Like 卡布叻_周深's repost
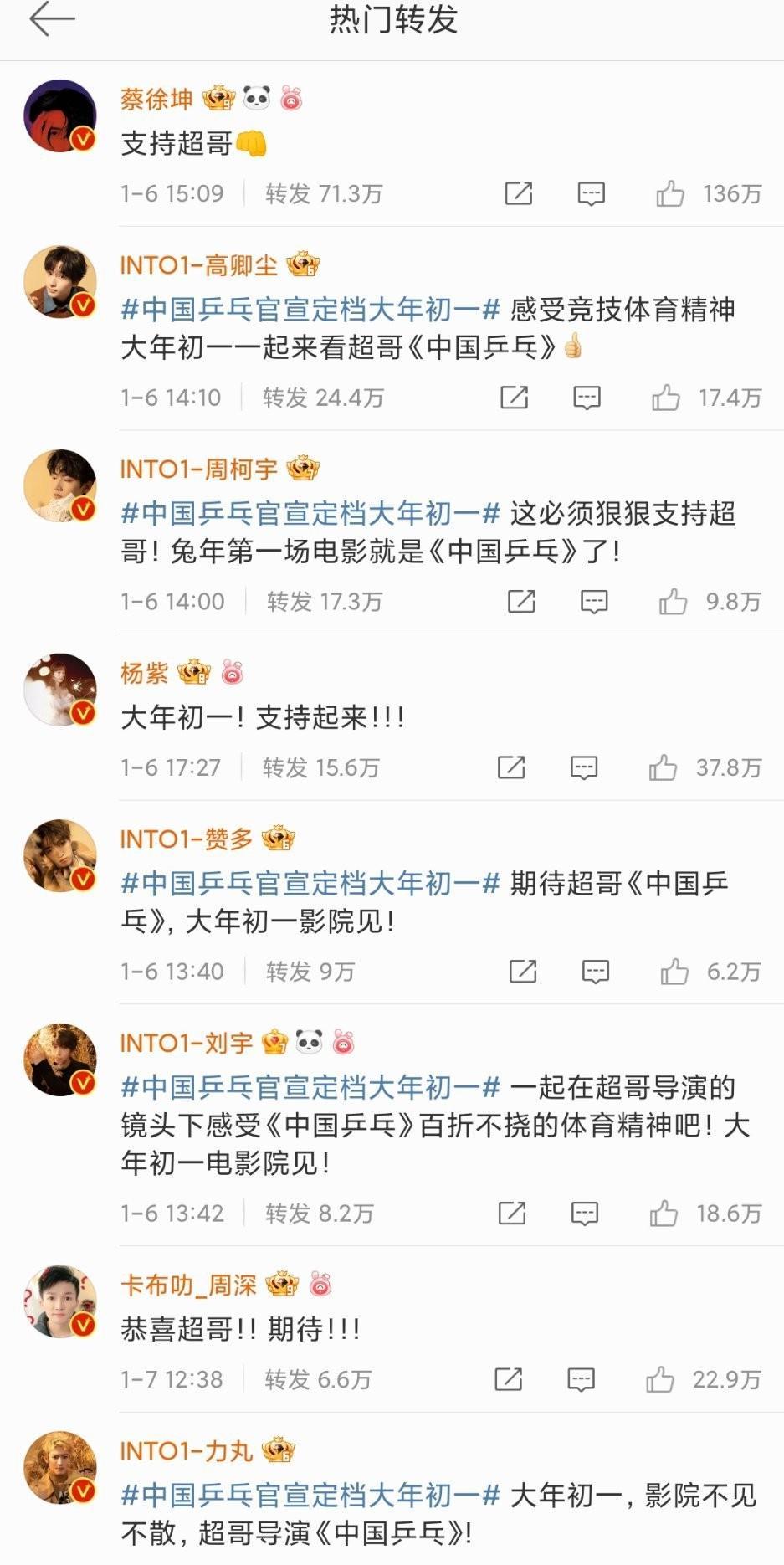784x1565 pixels. (x=660, y=1379)
